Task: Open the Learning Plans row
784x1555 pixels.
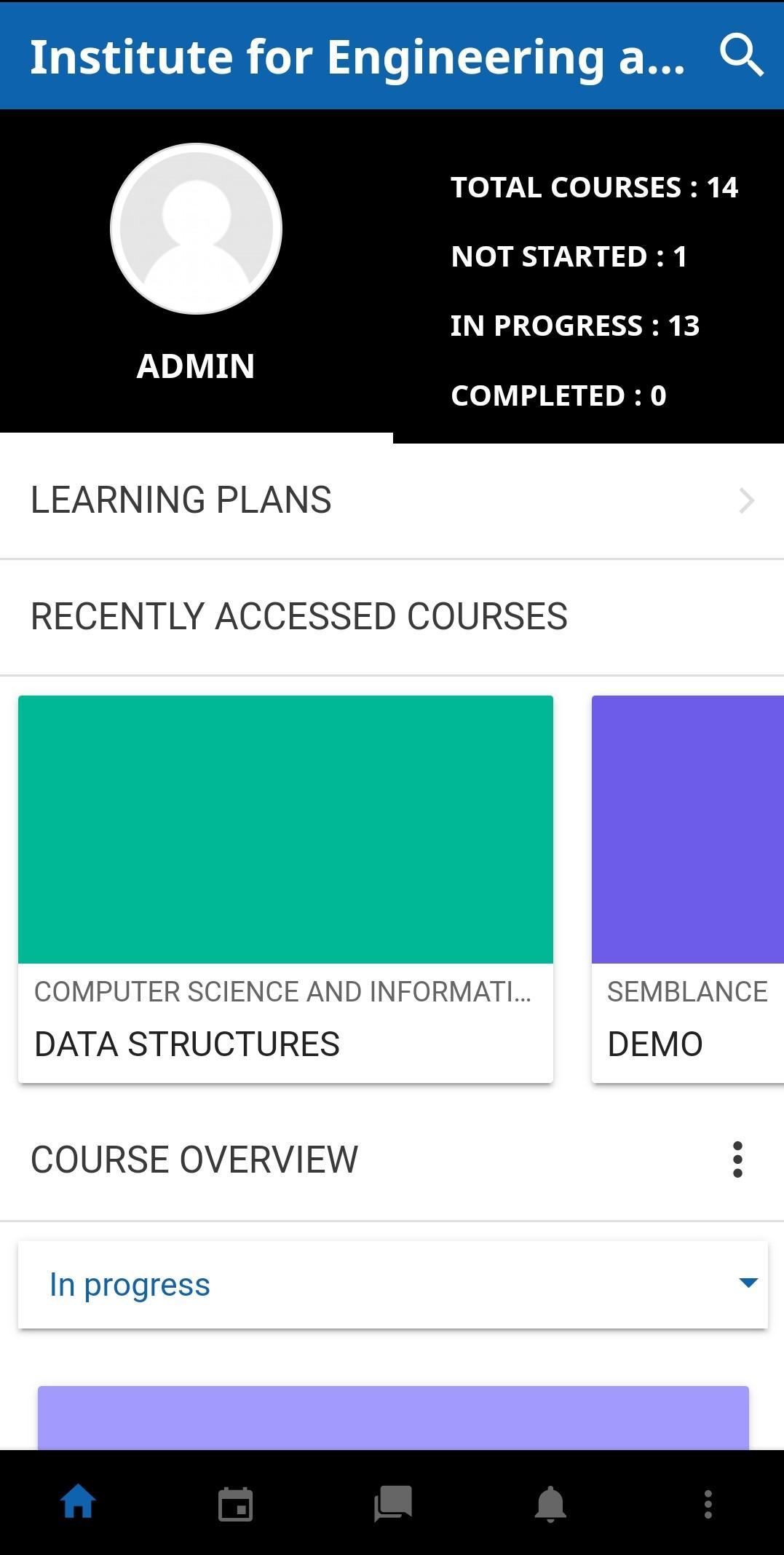Action: pyautogui.click(x=392, y=500)
